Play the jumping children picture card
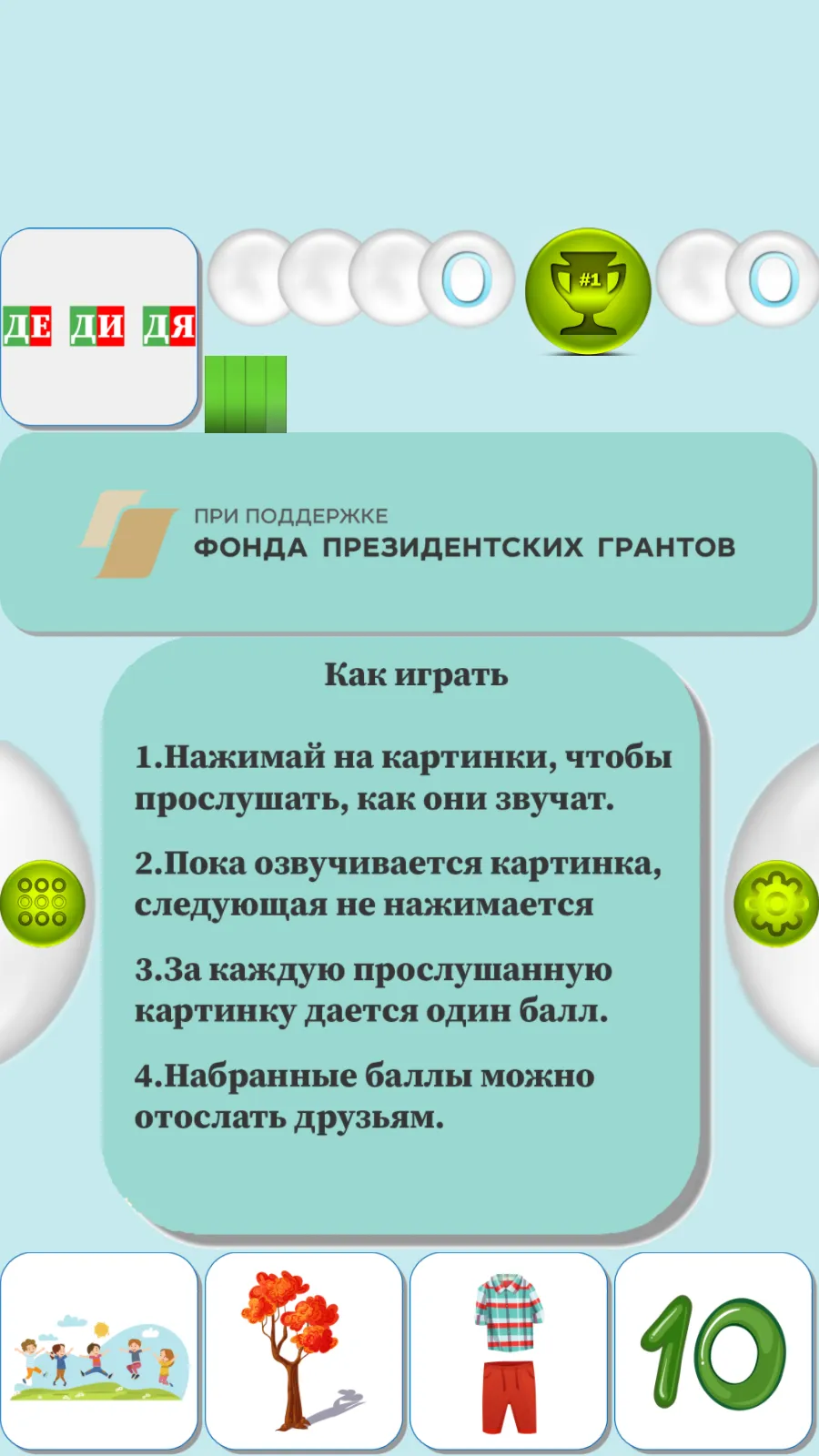Viewport: 819px width, 1456px height. pos(99,1350)
